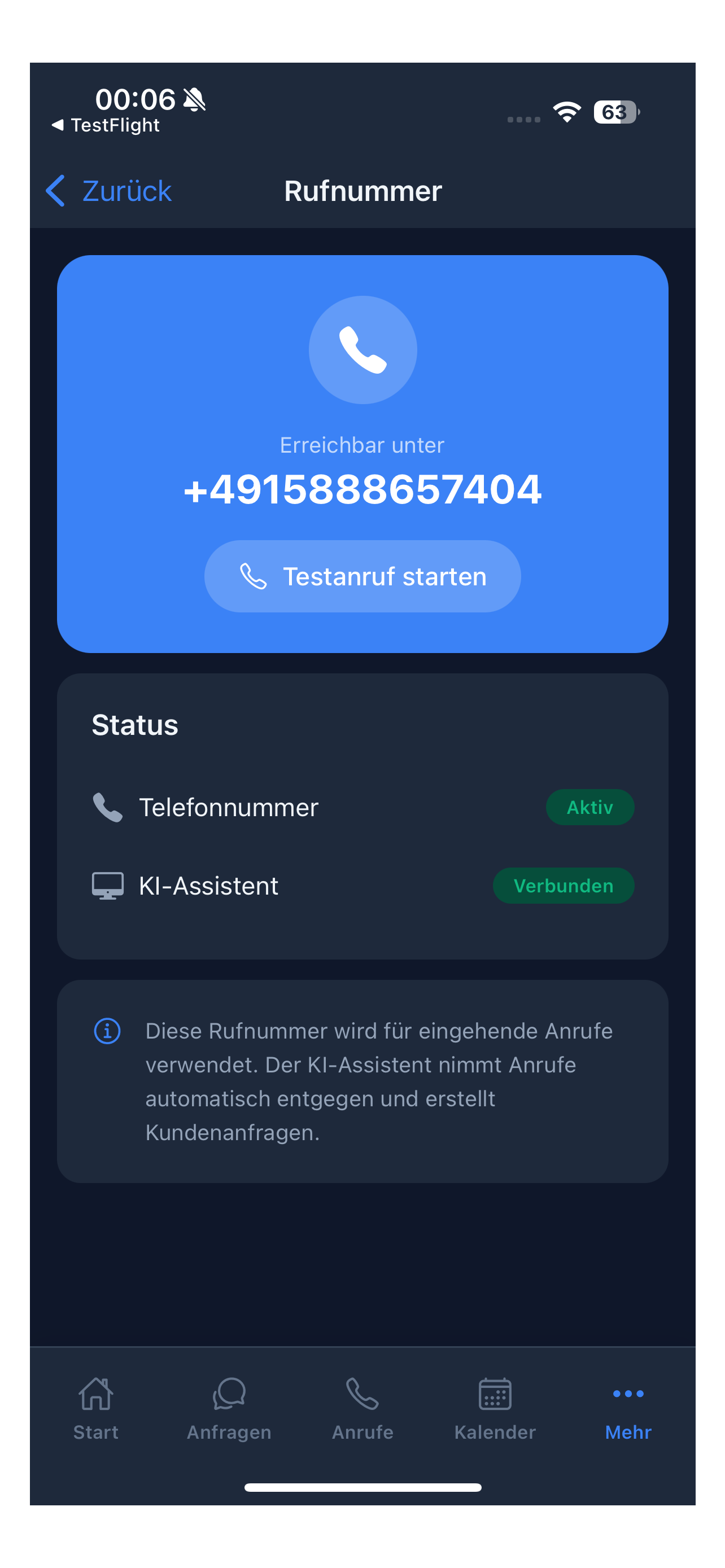This screenshot has height=1568, width=725.
Task: Select the Anrufe phone icon in the bottom bar
Action: (362, 1392)
